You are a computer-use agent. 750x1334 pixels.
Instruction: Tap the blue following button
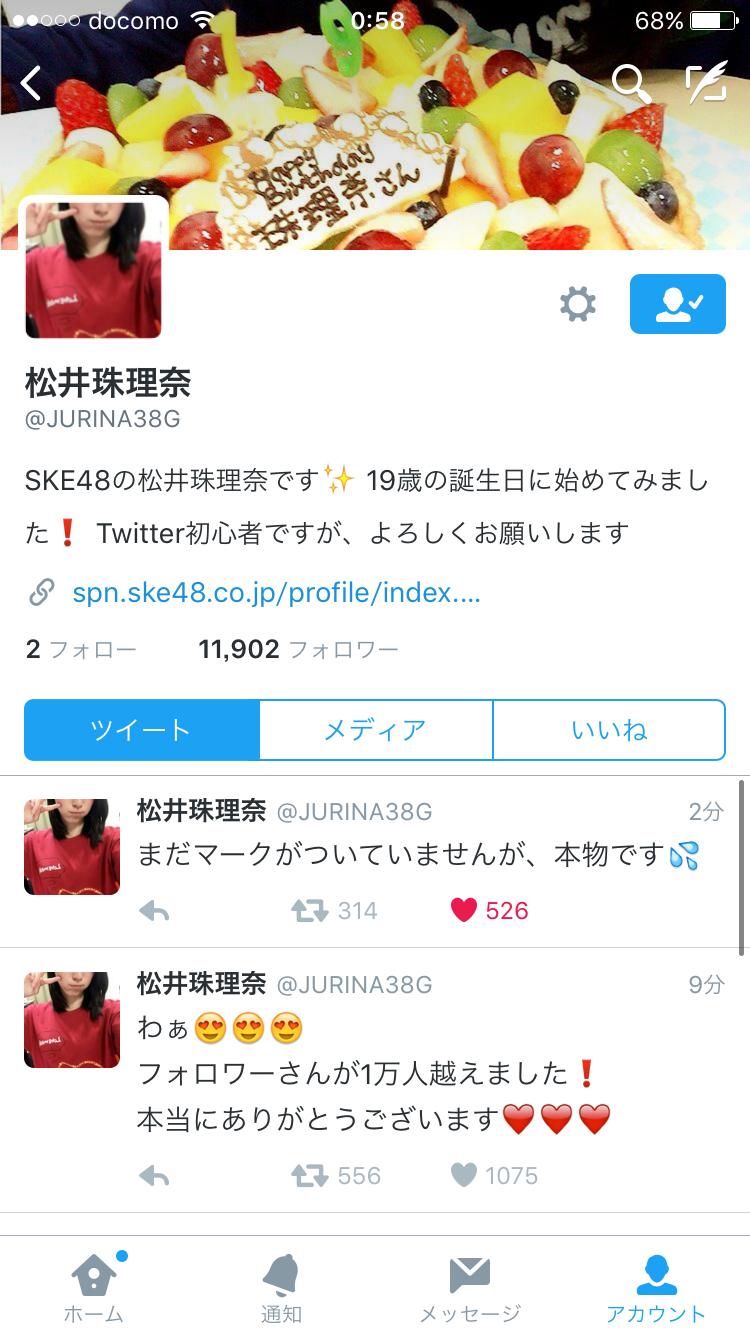click(677, 304)
